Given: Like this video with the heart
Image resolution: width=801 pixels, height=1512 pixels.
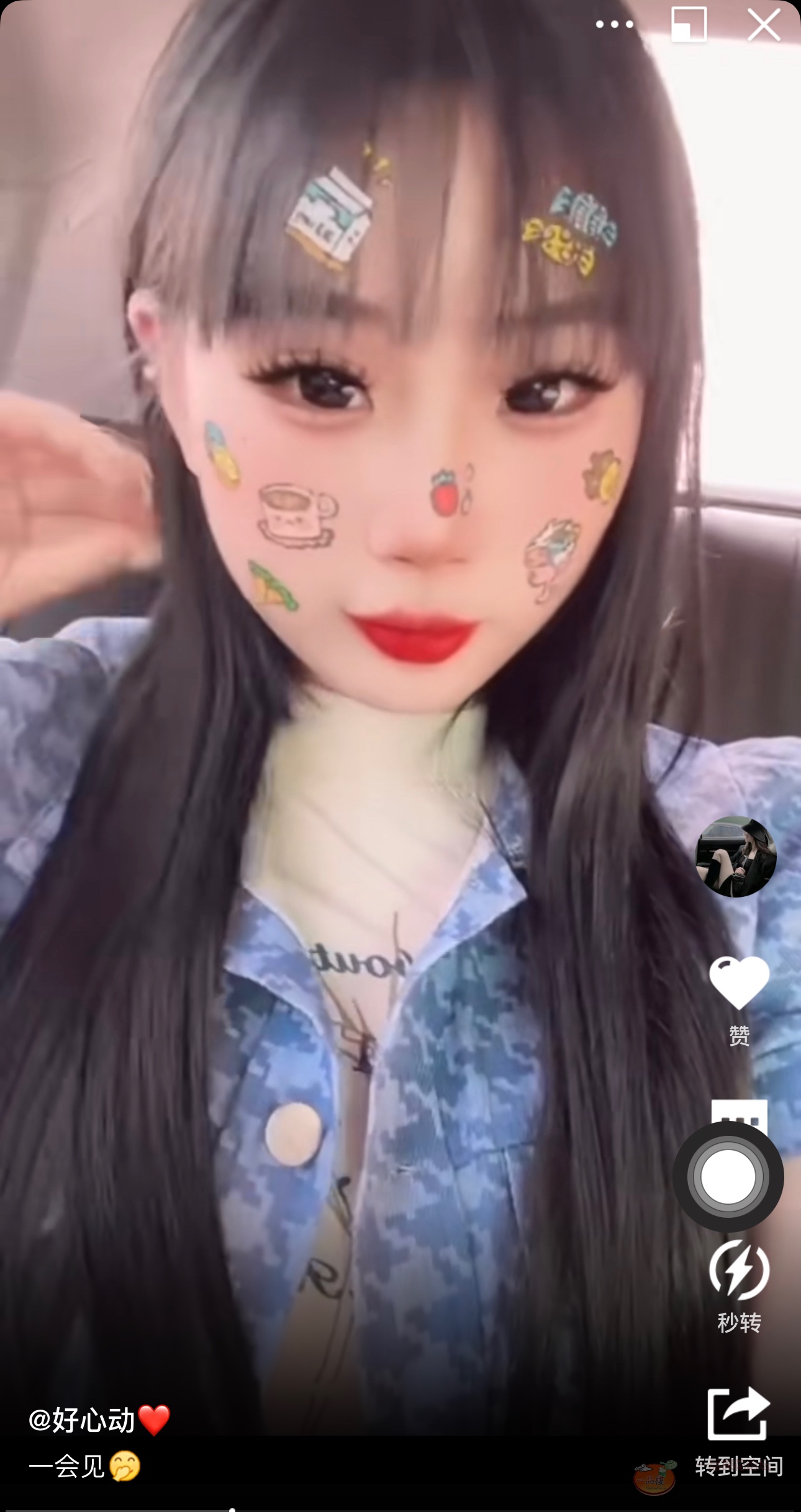Looking at the screenshot, I should (739, 984).
